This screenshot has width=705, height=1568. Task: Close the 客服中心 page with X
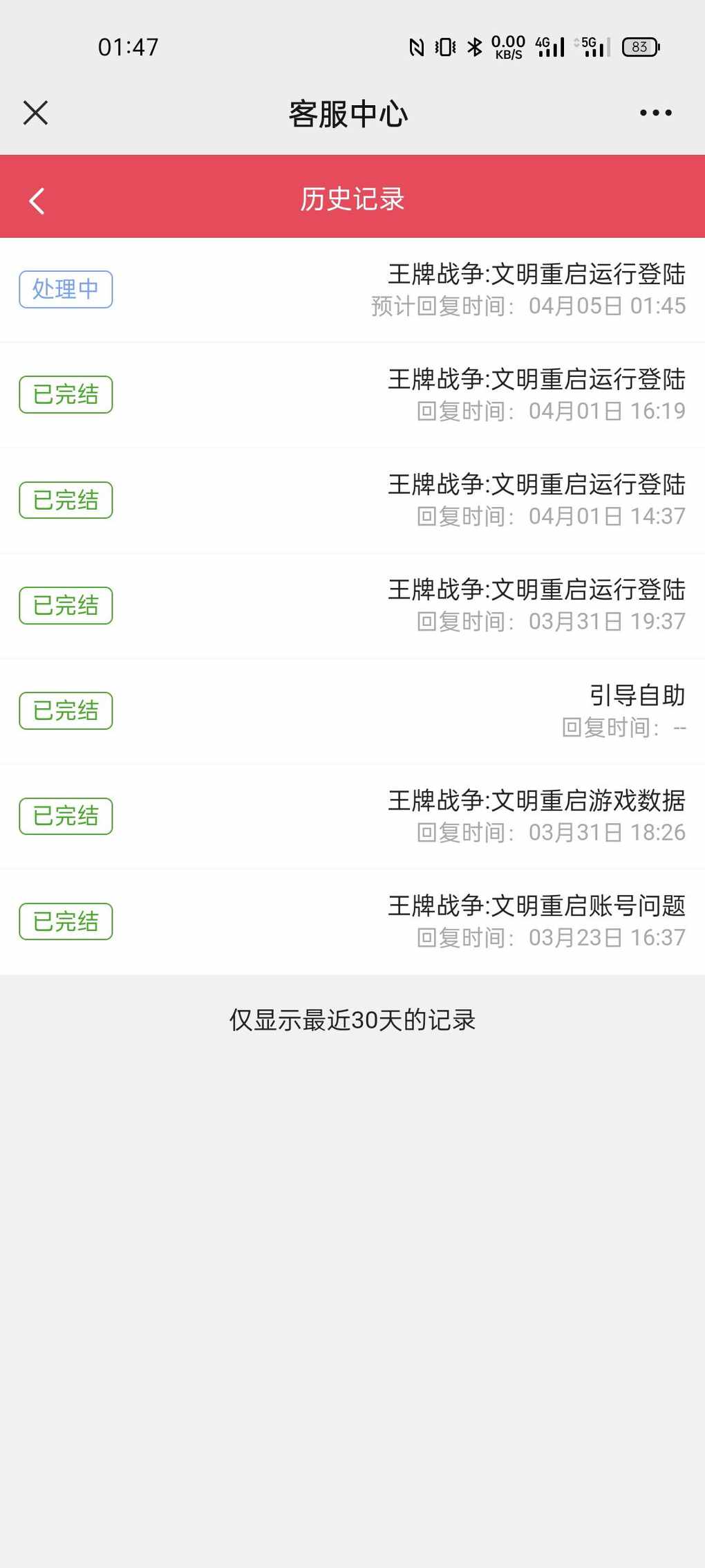click(35, 113)
